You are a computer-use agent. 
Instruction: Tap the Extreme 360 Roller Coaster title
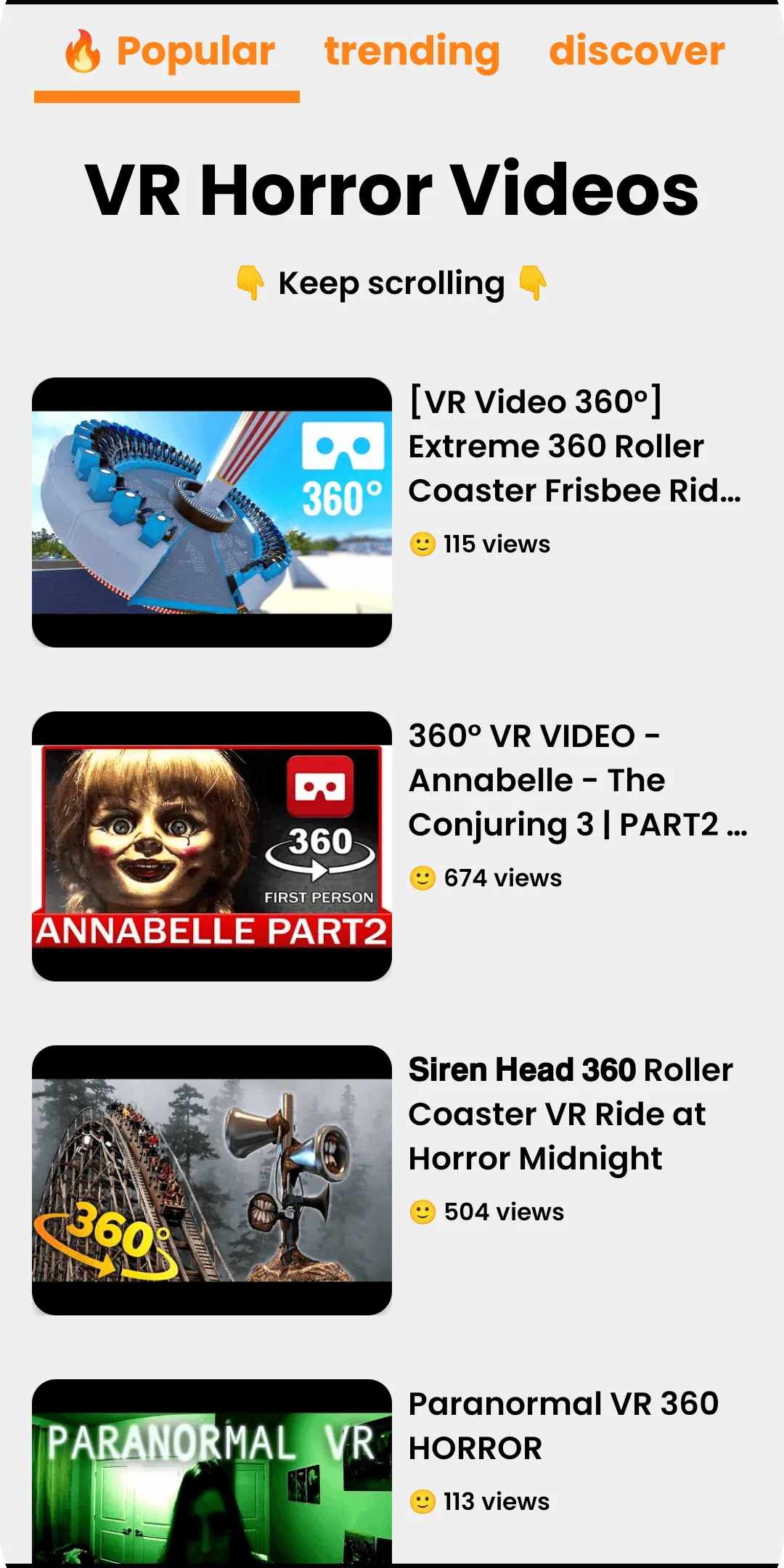point(575,446)
